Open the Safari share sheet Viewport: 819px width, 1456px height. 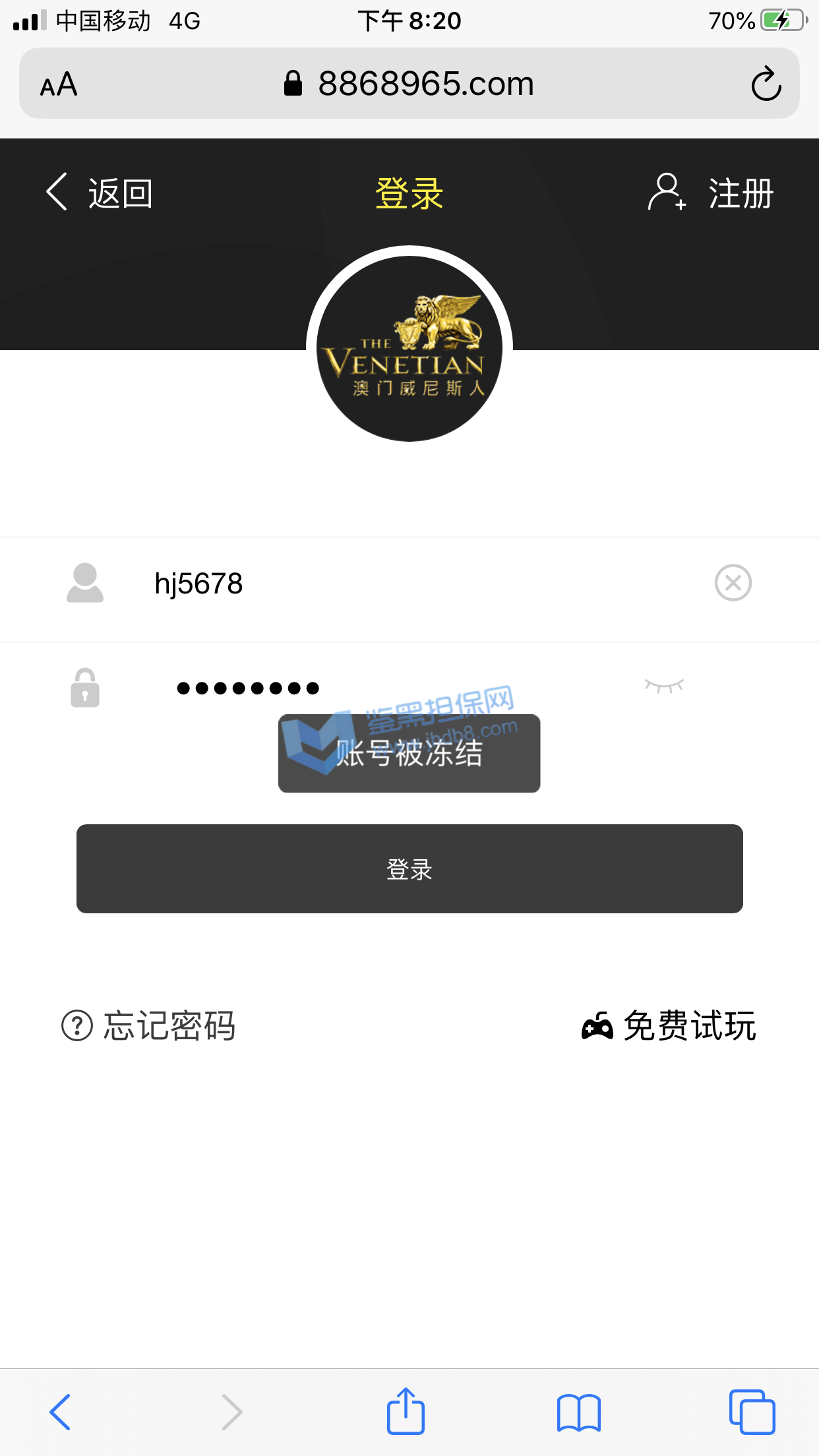pyautogui.click(x=406, y=1411)
